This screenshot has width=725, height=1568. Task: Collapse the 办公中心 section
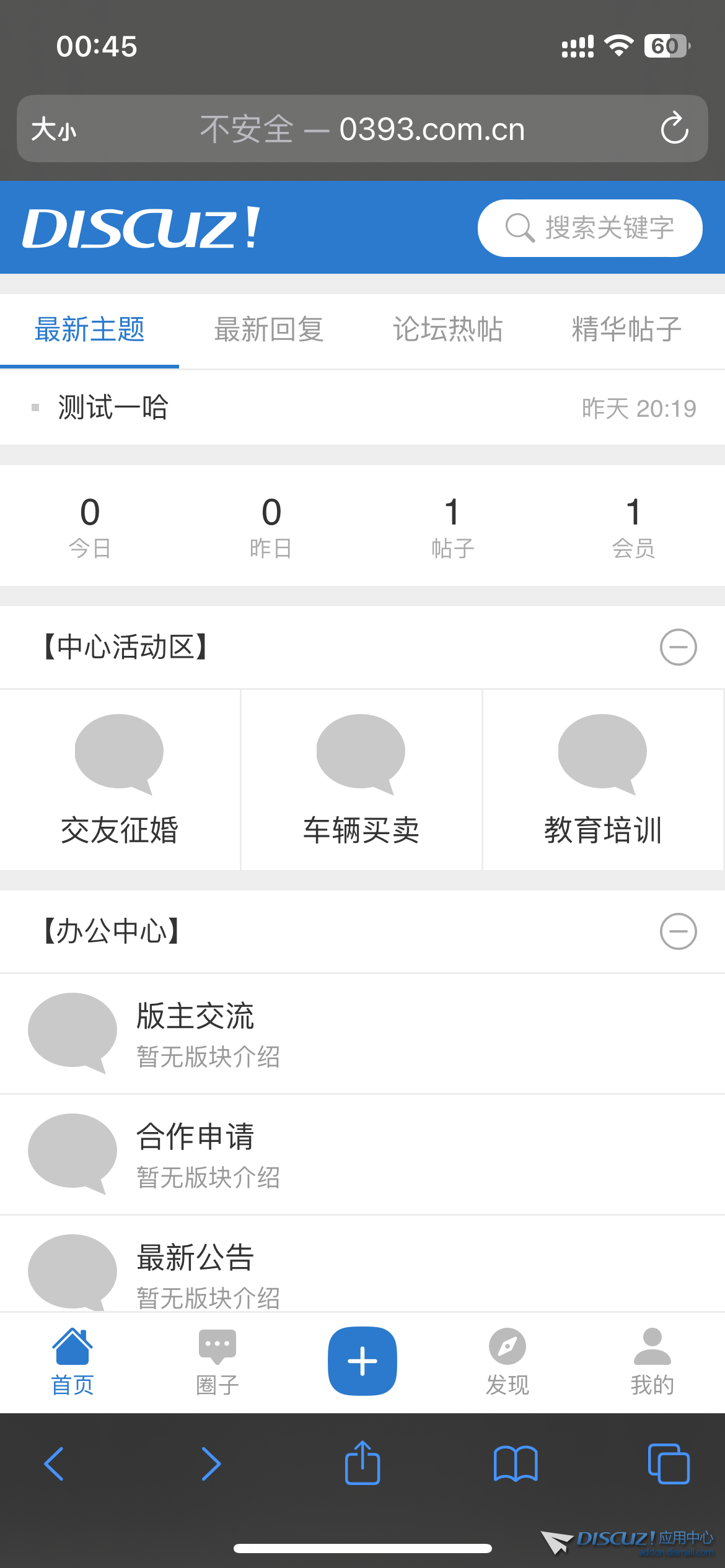677,932
